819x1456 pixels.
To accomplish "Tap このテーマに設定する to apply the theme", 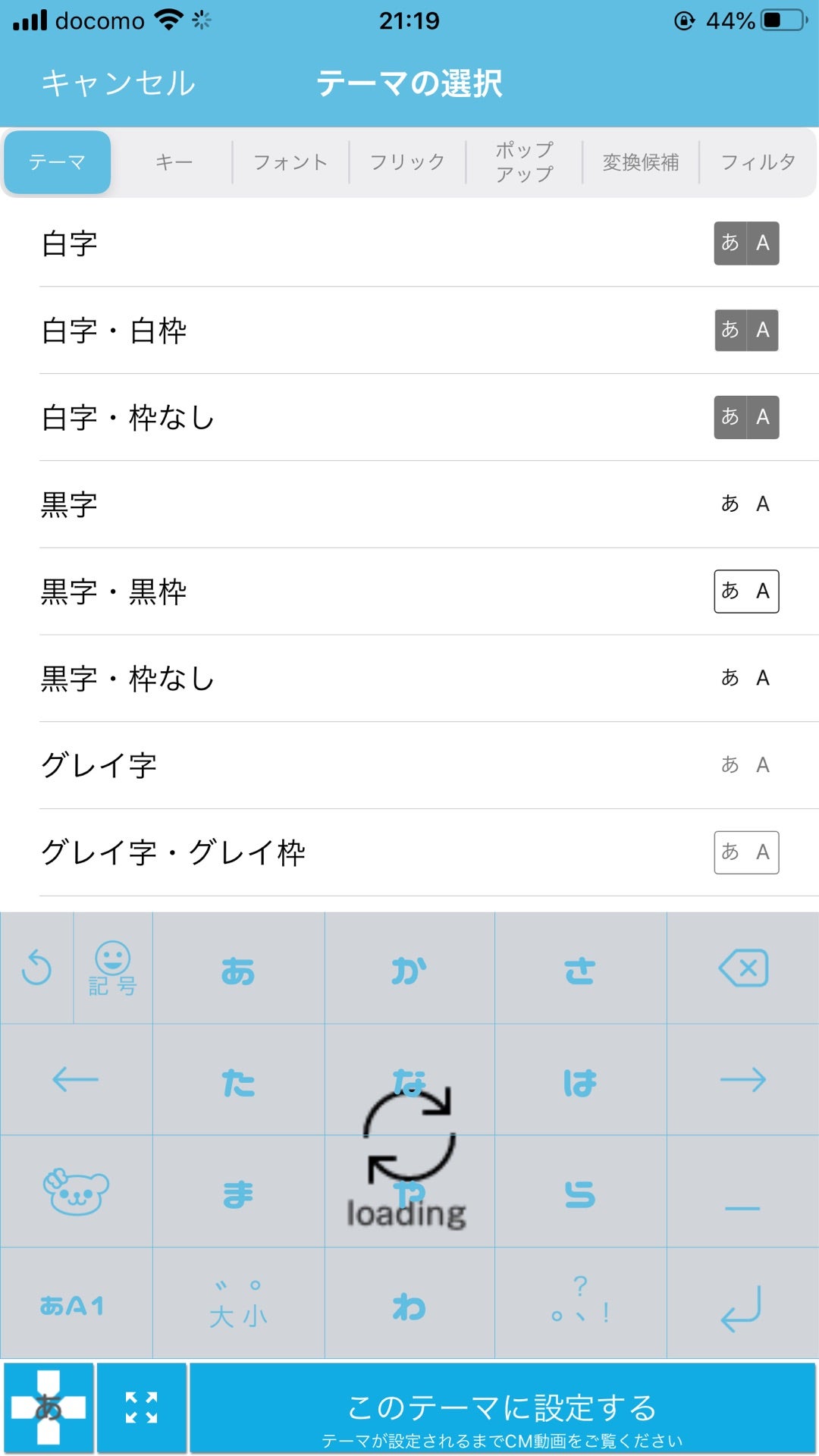I will click(x=502, y=1409).
